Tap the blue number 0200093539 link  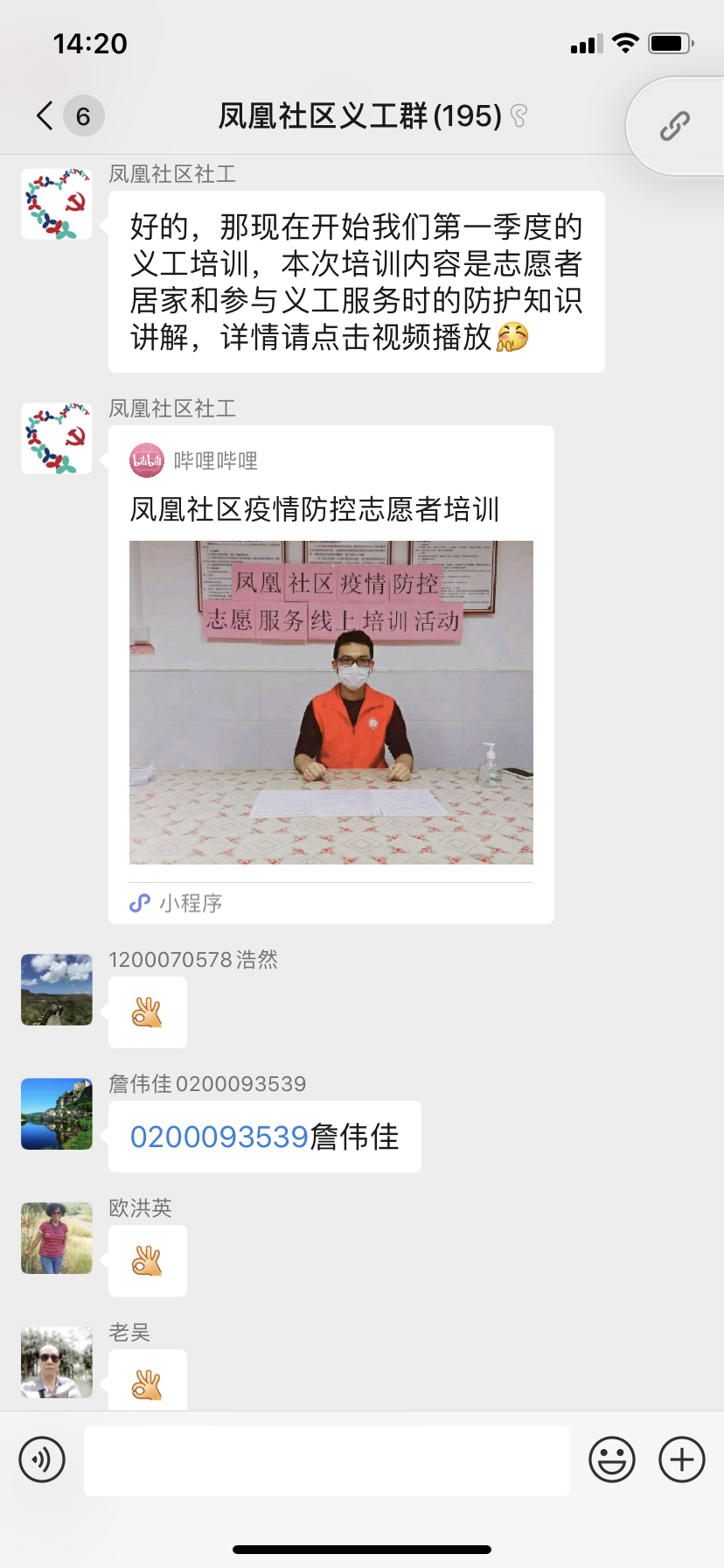coord(219,1137)
